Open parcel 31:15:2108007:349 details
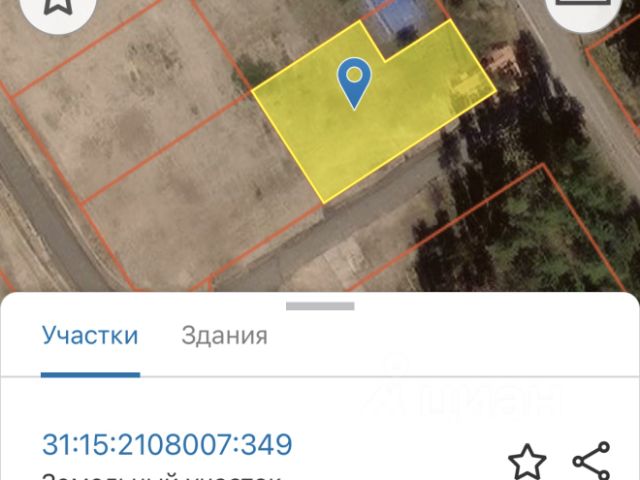This screenshot has height=480, width=640. tap(167, 444)
